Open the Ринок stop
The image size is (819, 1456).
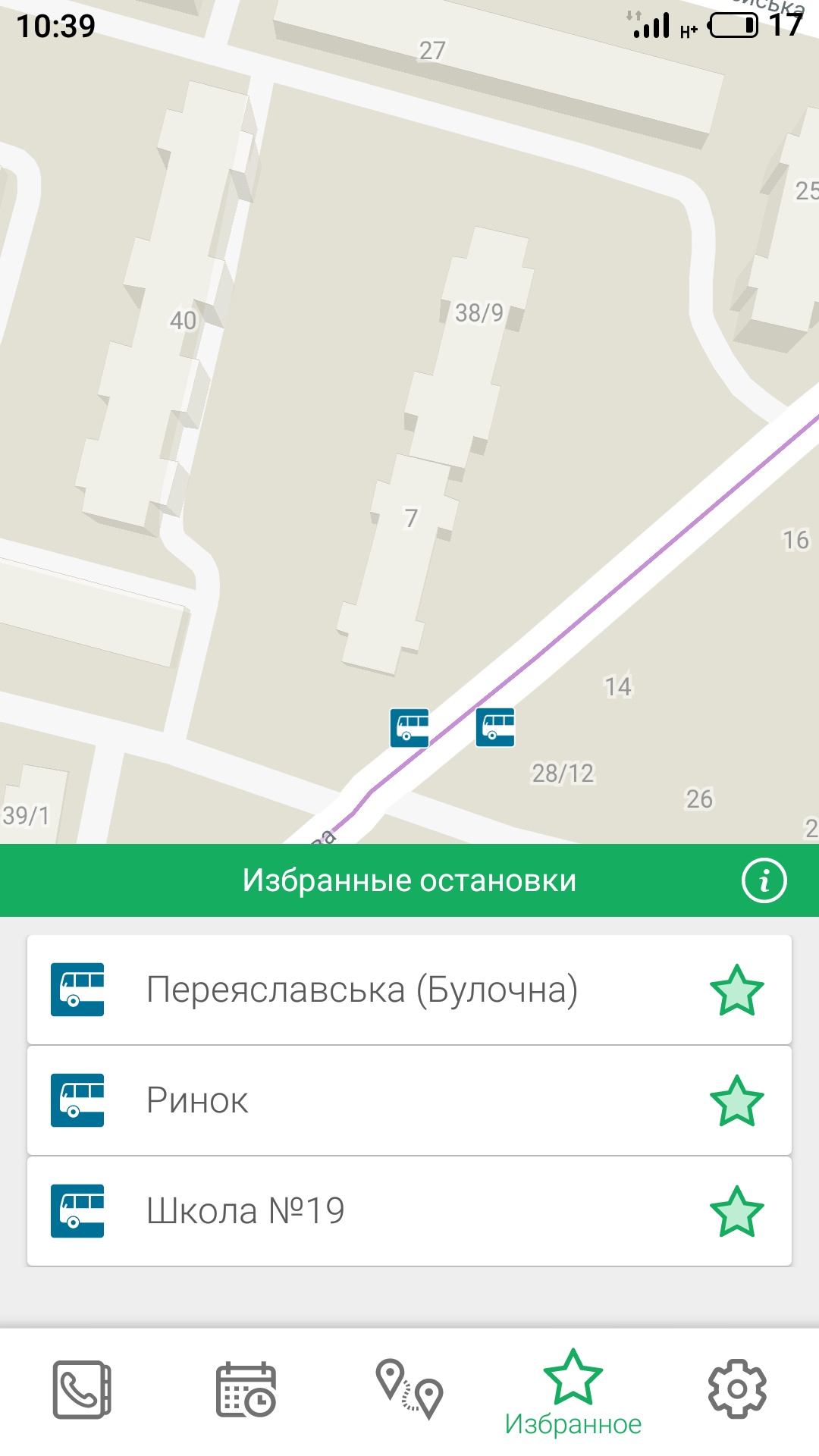click(x=362, y=1100)
